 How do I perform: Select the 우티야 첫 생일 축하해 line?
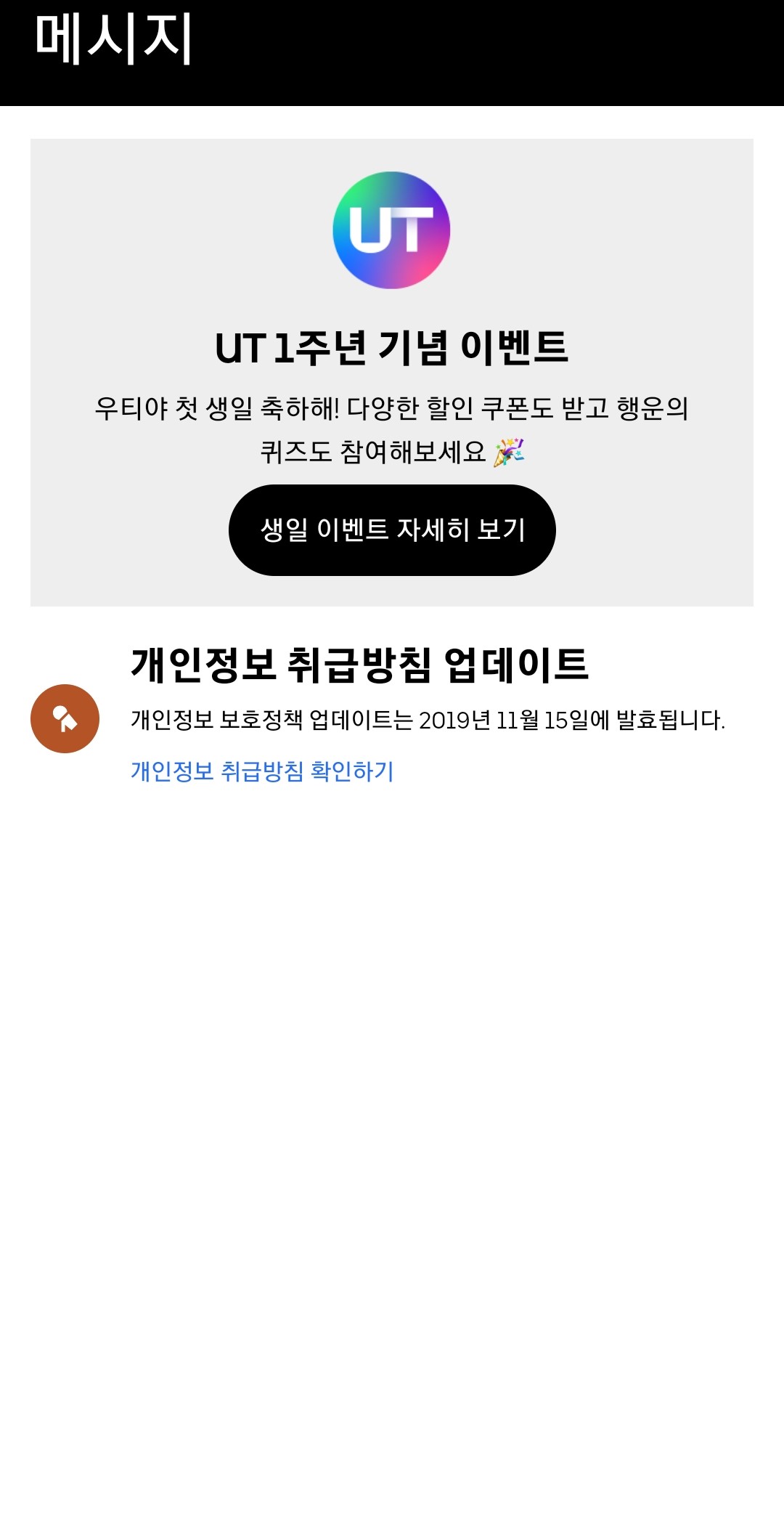(392, 408)
